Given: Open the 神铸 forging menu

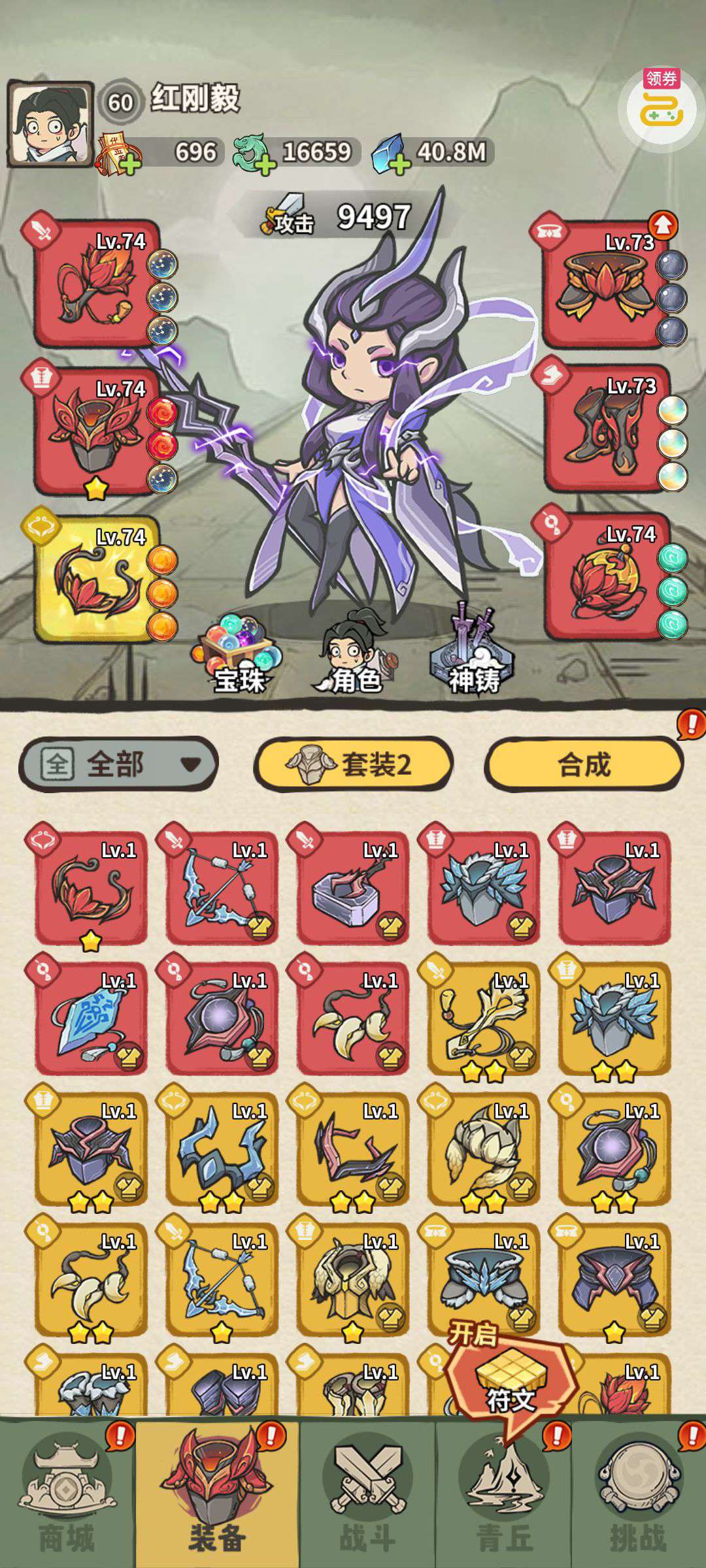Looking at the screenshot, I should click(473, 653).
